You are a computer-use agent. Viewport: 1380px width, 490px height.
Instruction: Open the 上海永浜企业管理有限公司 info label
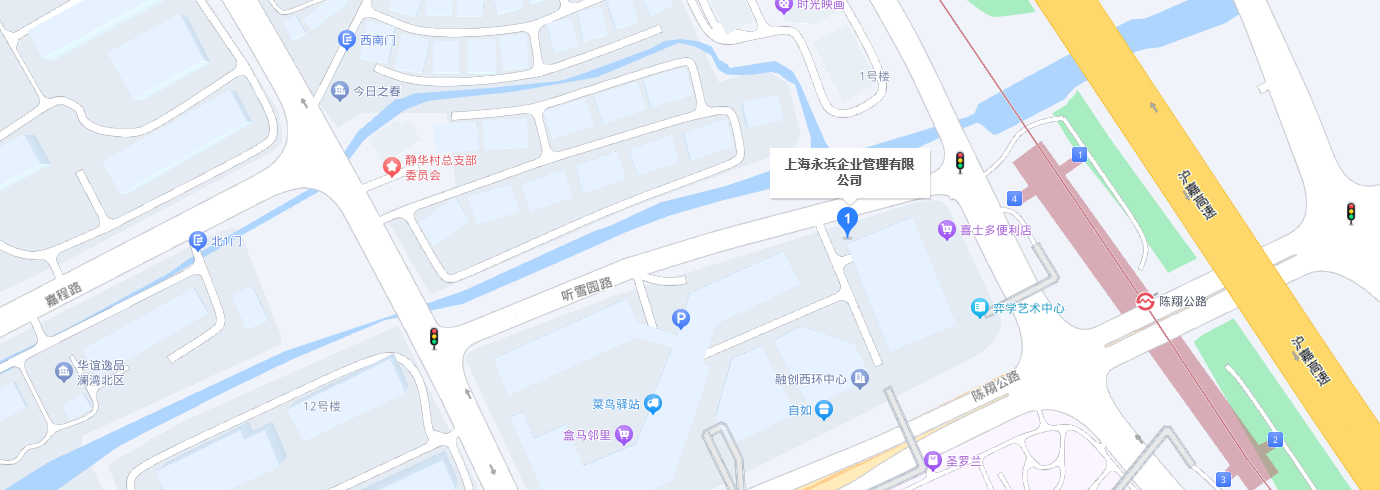point(849,172)
